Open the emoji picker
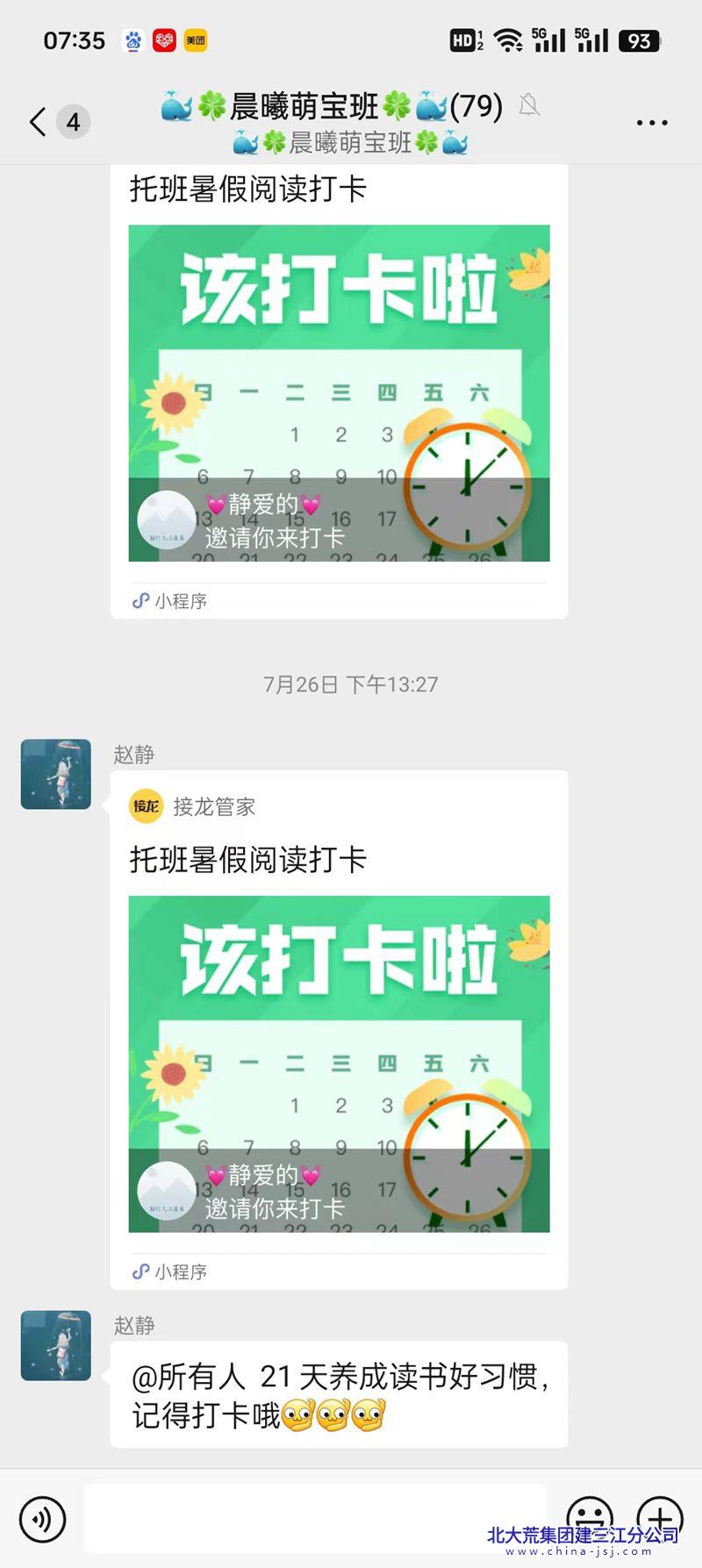Screen dimensions: 702x1568 [x=590, y=1516]
